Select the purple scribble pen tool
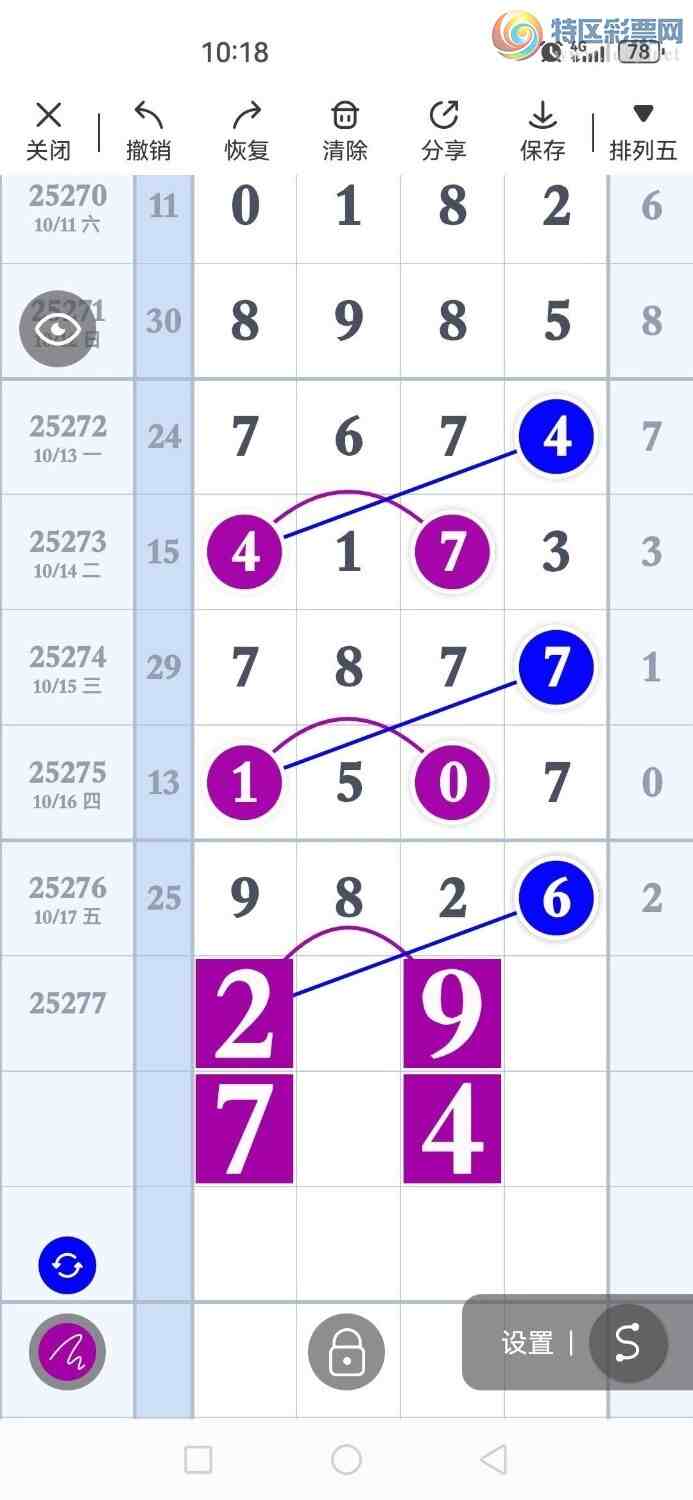The image size is (693, 1500). 67,1352
